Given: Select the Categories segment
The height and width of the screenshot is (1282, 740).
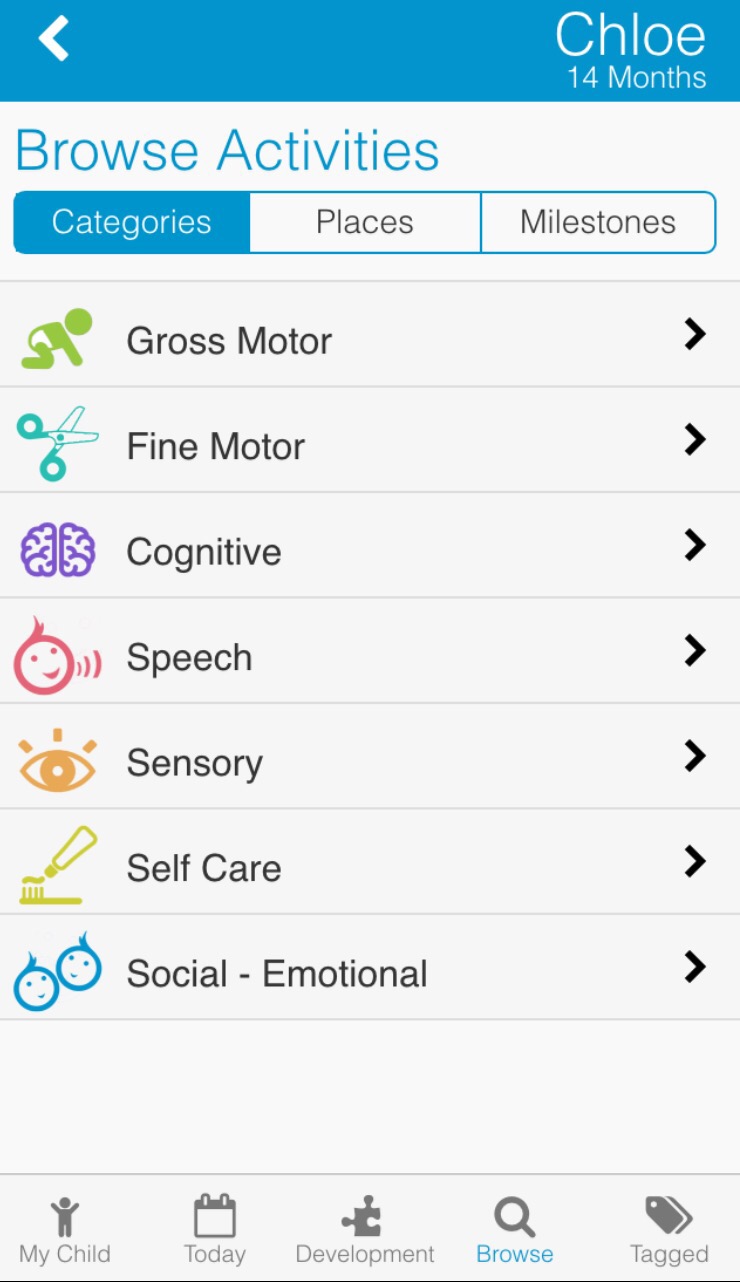Looking at the screenshot, I should coord(132,222).
